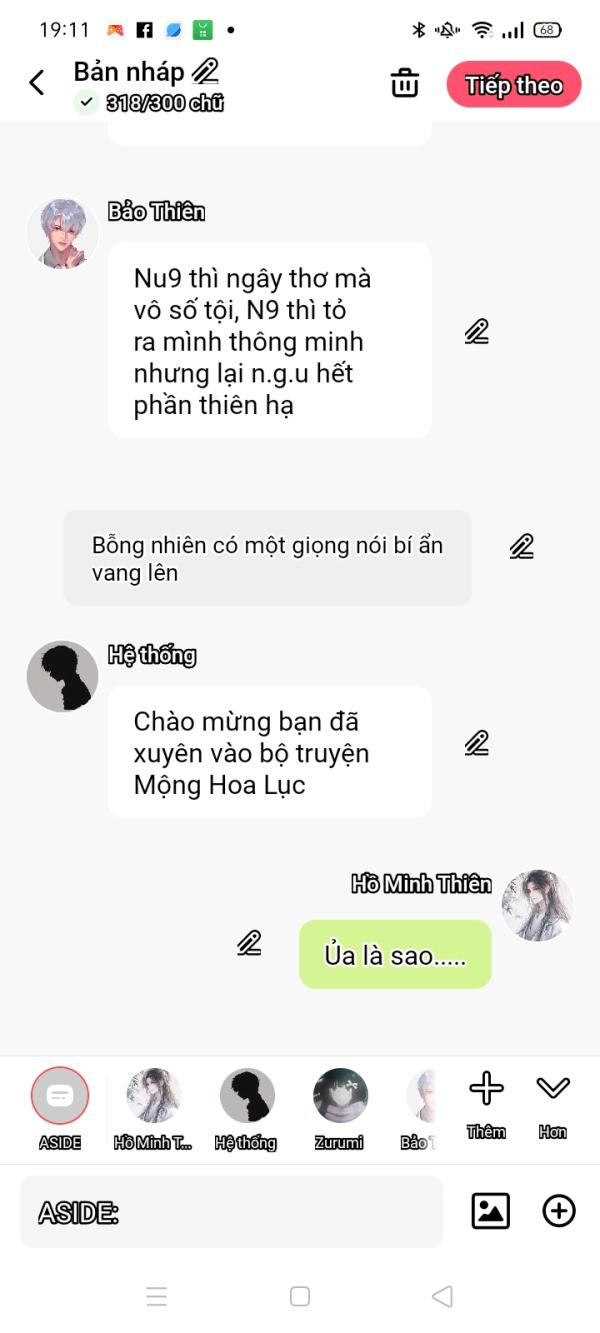The height and width of the screenshot is (1333, 600).
Task: Choose Hồ Minh Thiên as the speaker
Action: pos(153,1097)
